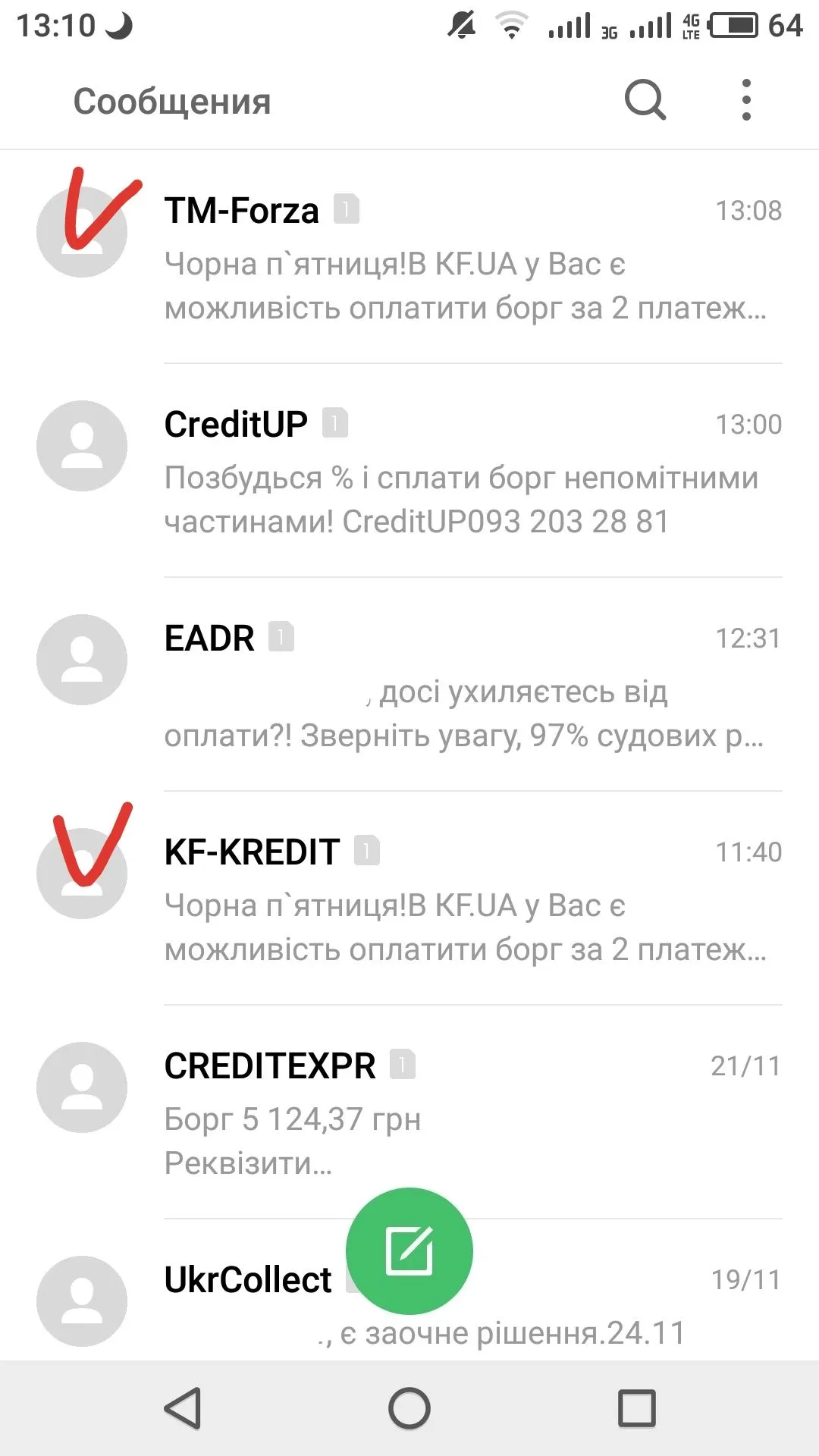Compose a new message

click(x=409, y=1251)
